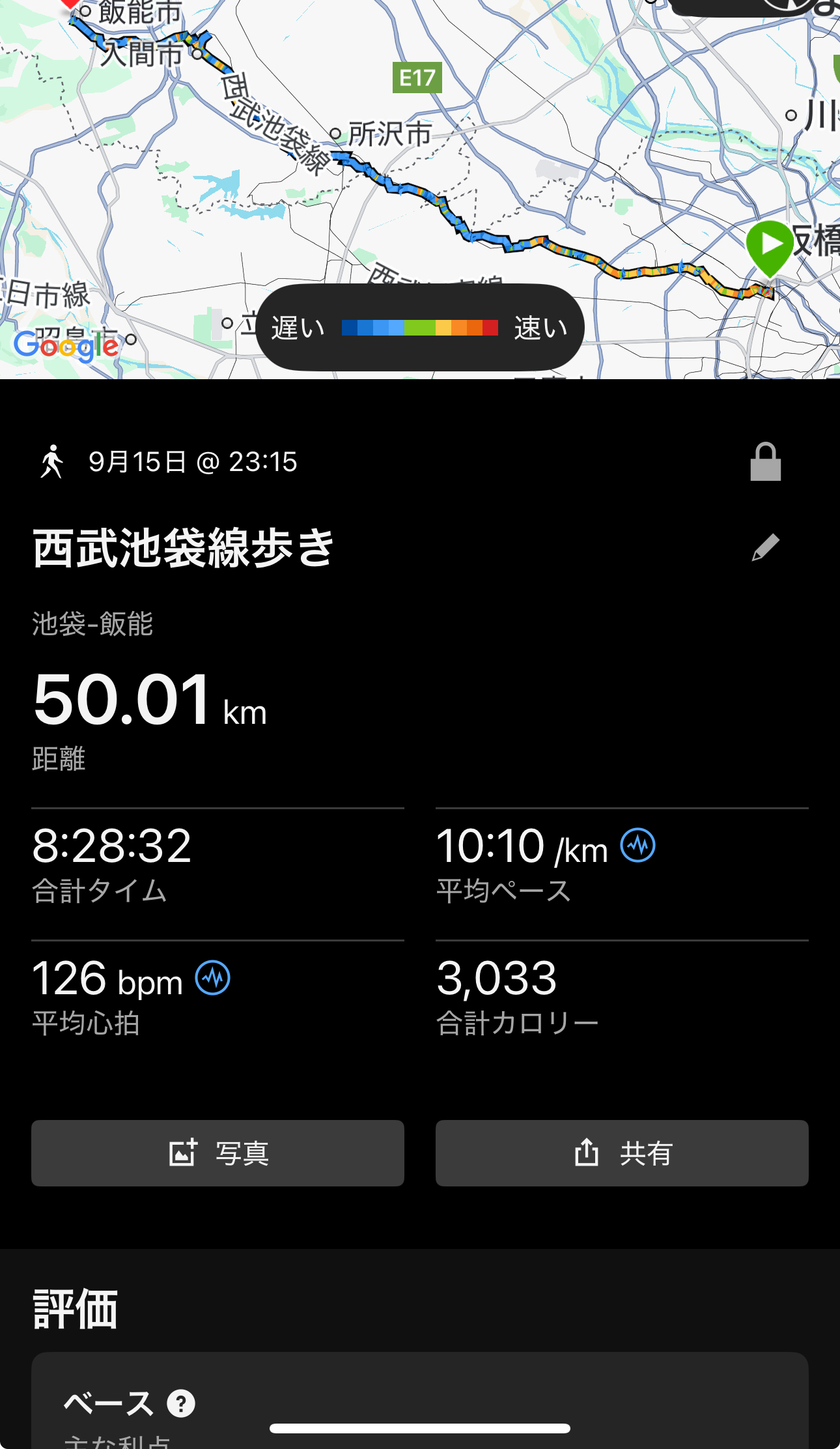Viewport: 840px width, 1449px height.
Task: Show heart rate details beside 126 bpm
Action: click(213, 978)
